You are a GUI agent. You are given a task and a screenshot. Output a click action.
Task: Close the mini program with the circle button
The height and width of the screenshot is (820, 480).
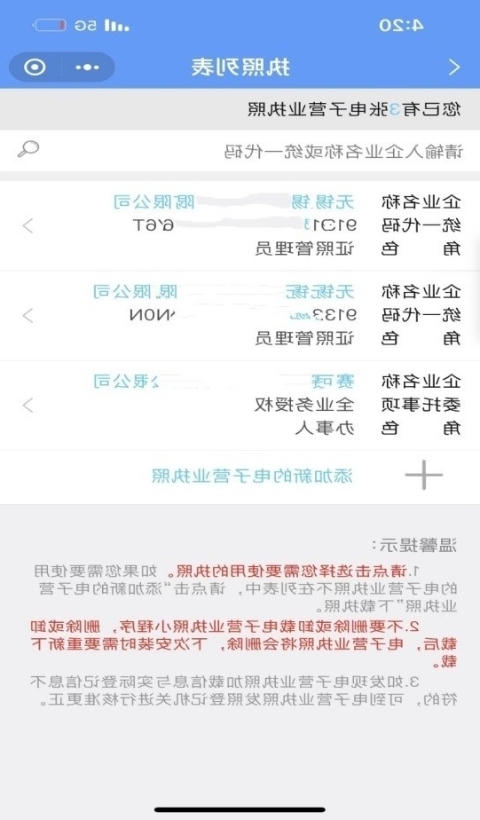pos(35,67)
